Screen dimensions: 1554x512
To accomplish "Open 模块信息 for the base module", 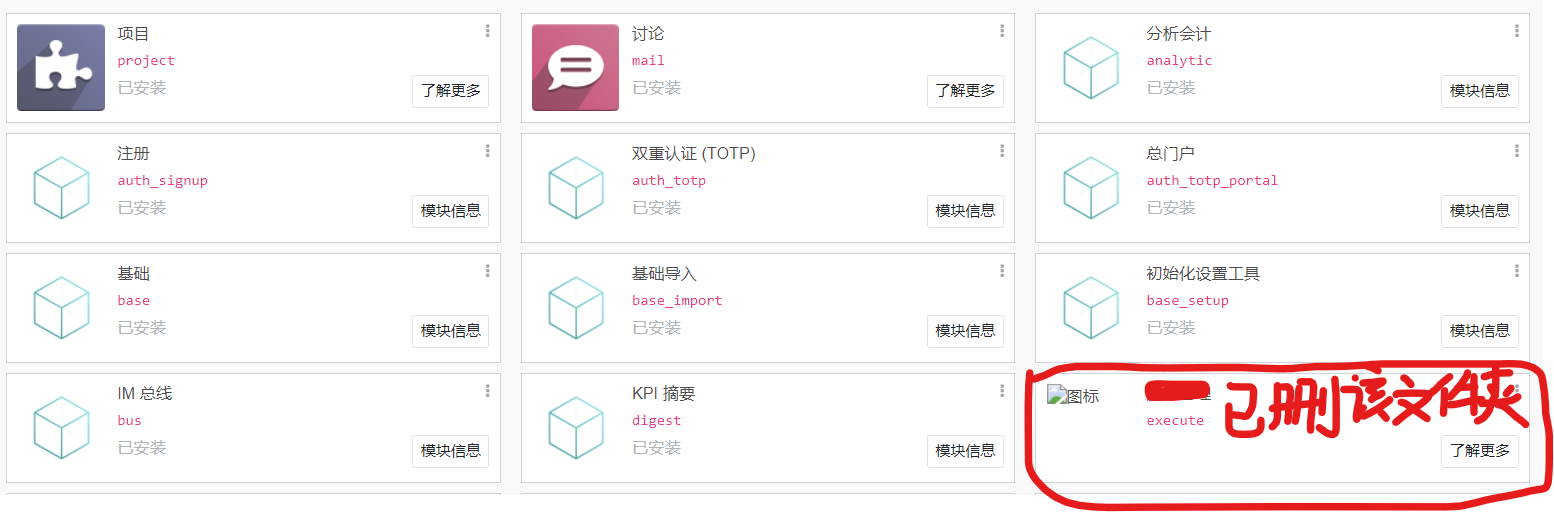I will (450, 331).
